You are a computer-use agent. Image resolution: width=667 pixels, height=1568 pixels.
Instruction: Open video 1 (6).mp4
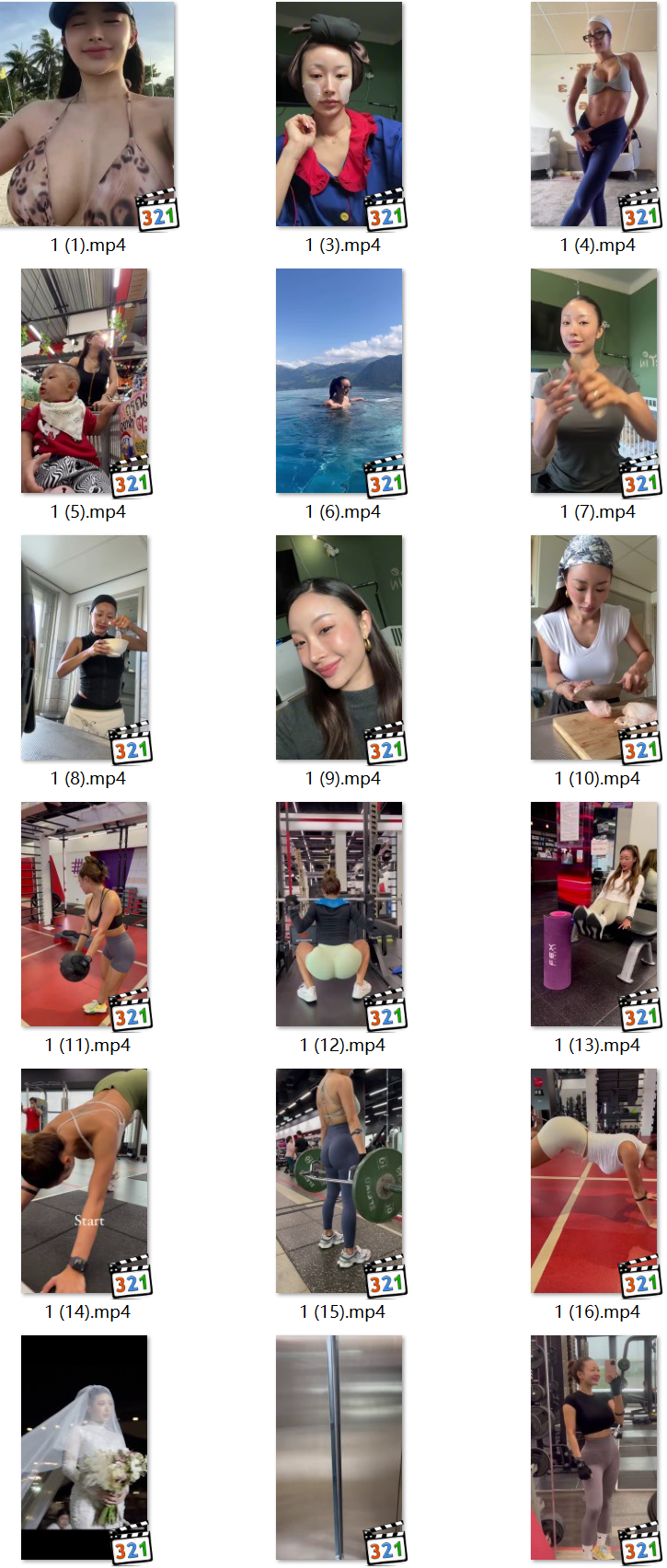point(339,381)
